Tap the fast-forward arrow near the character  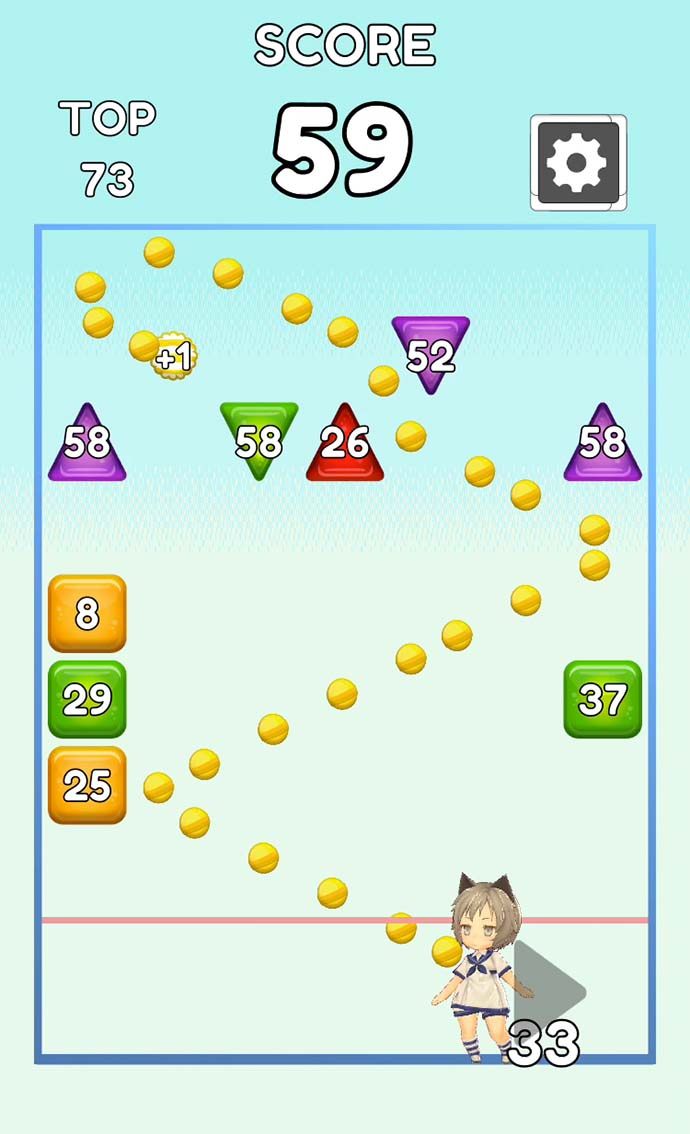coord(549,990)
